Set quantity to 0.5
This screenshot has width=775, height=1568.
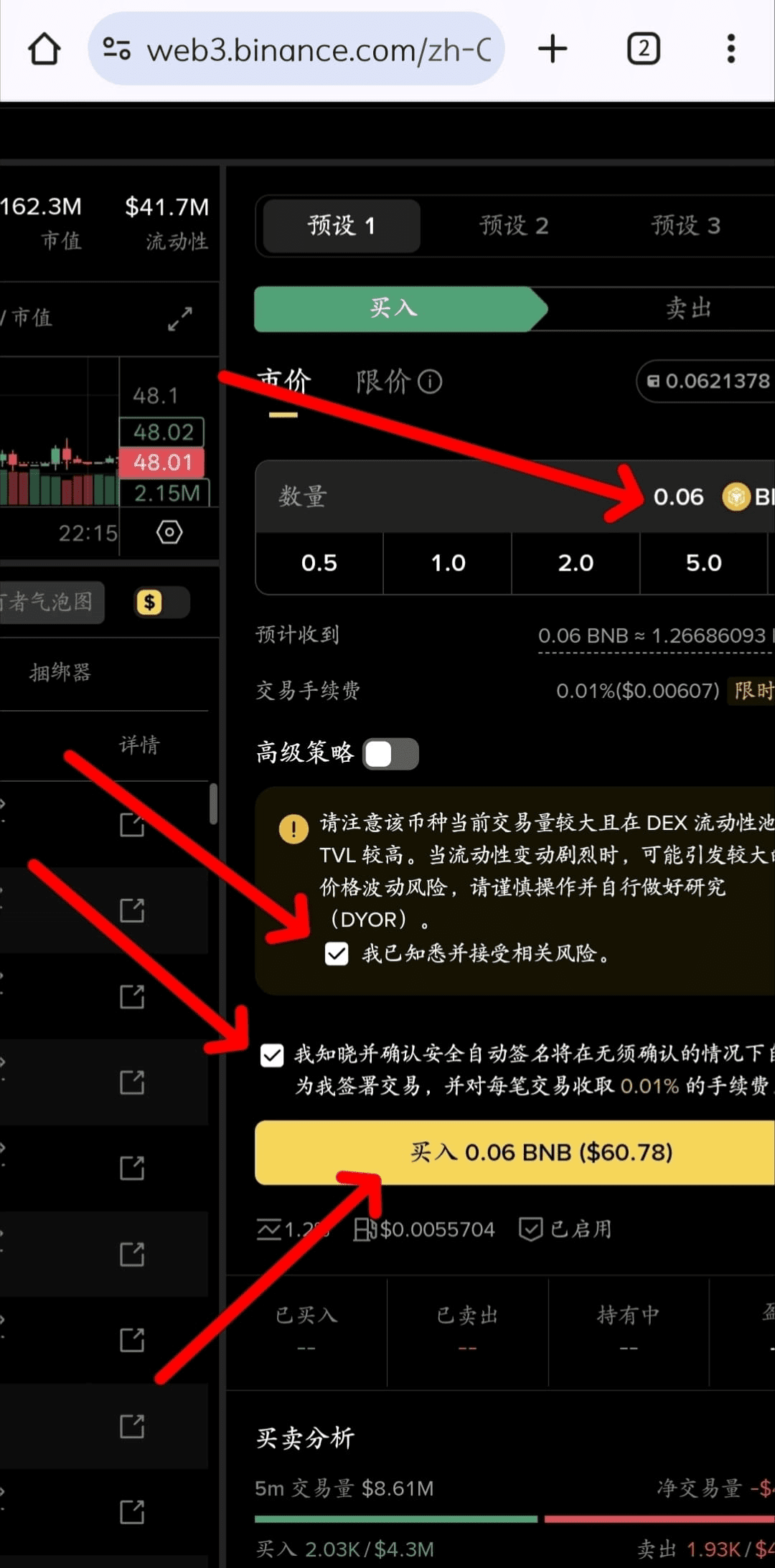319,563
